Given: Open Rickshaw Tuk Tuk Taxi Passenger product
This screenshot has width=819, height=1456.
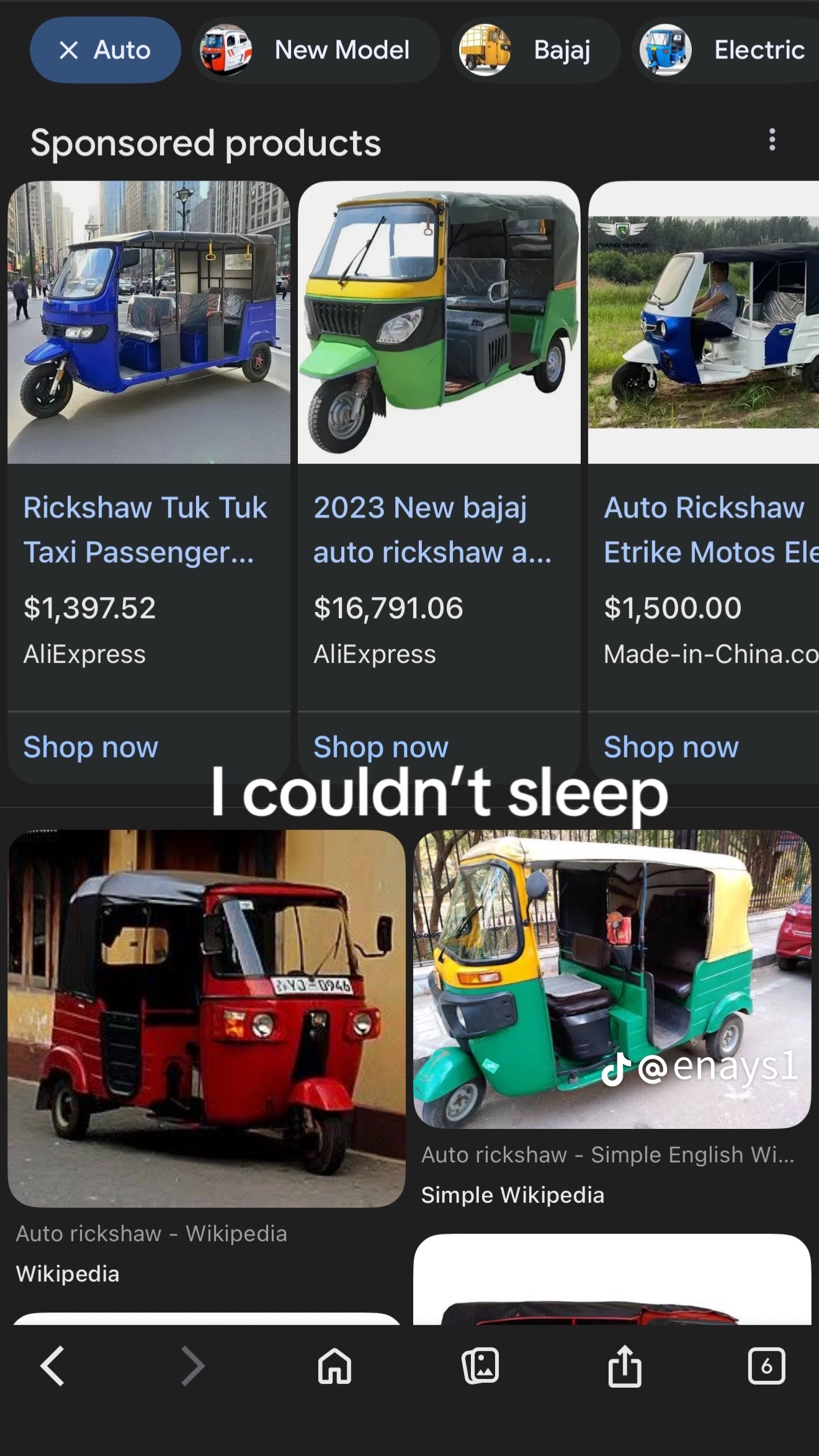Looking at the screenshot, I should point(146,529).
